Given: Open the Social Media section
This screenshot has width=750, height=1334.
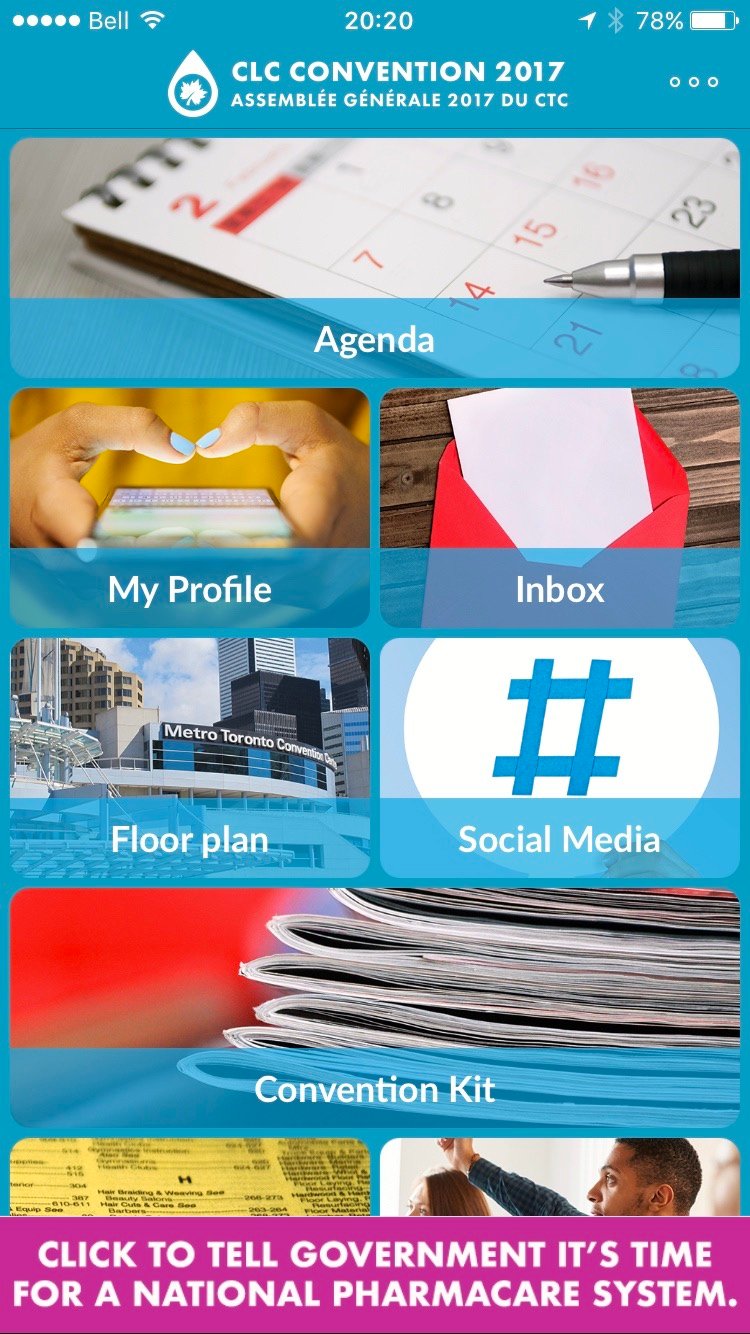Looking at the screenshot, I should click(x=560, y=758).
